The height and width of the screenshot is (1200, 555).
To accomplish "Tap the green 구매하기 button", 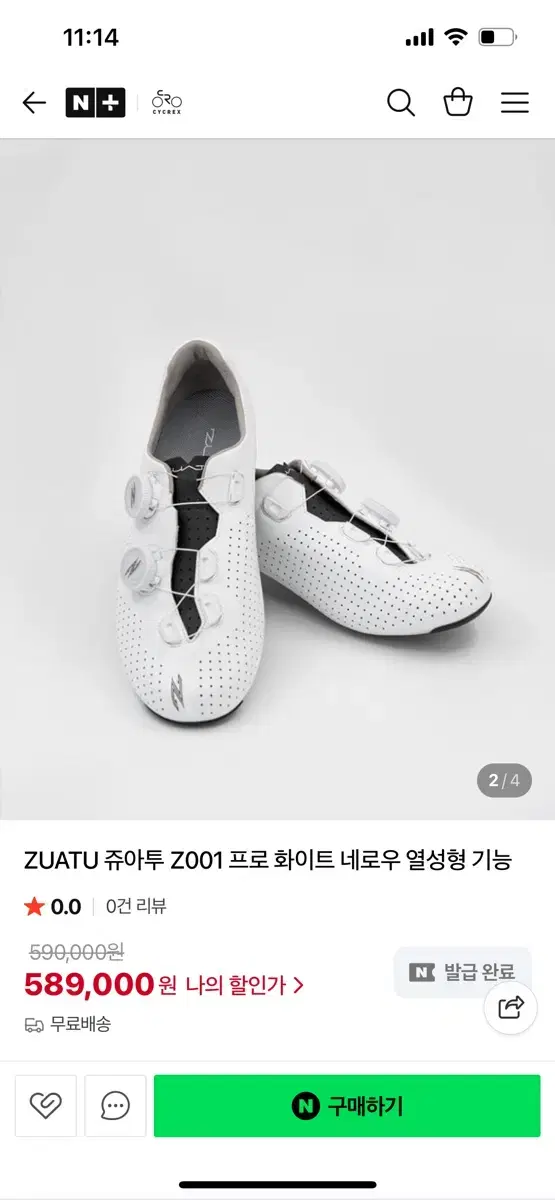I will click(x=347, y=1106).
